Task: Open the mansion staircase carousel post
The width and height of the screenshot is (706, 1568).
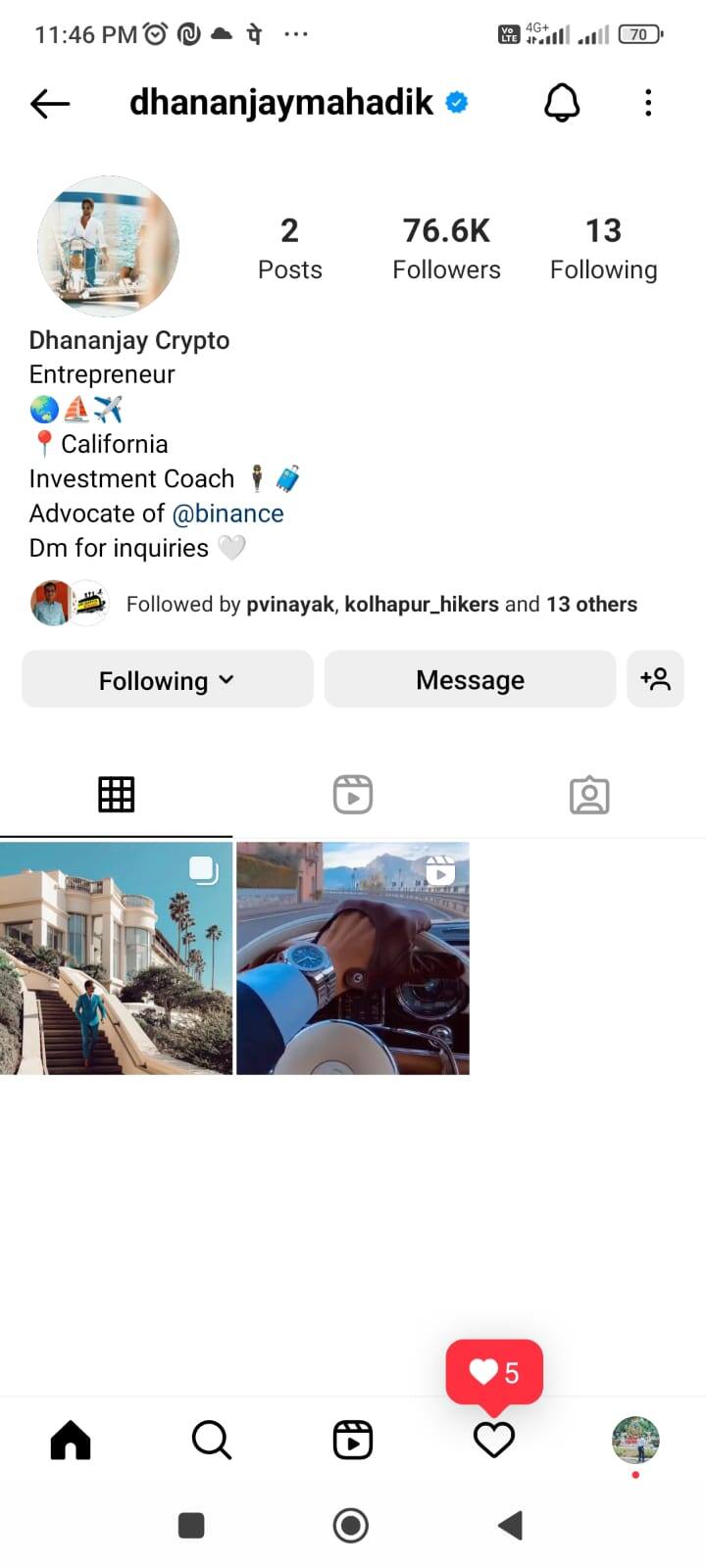Action: coord(116,957)
